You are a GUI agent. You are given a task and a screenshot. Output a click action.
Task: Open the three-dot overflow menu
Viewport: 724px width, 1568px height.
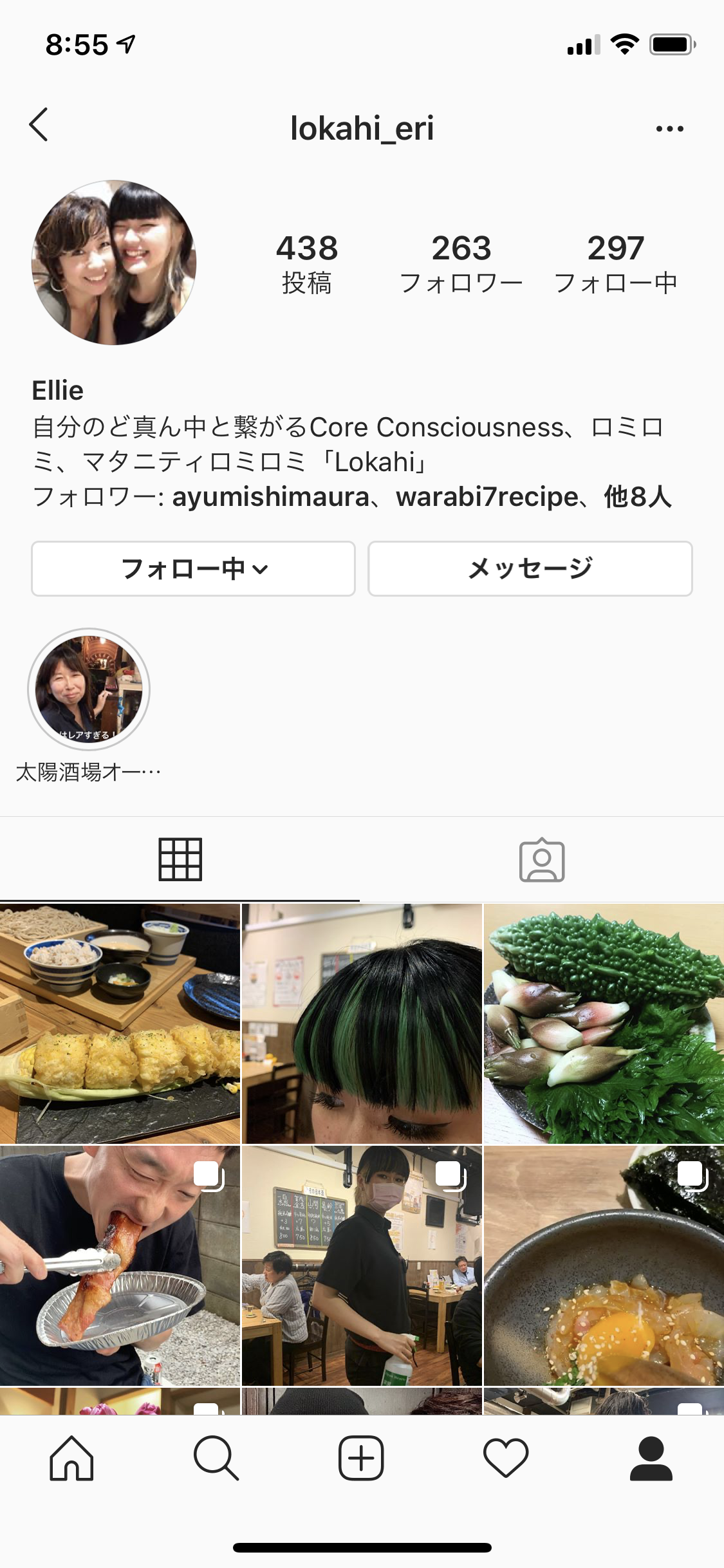pyautogui.click(x=669, y=129)
